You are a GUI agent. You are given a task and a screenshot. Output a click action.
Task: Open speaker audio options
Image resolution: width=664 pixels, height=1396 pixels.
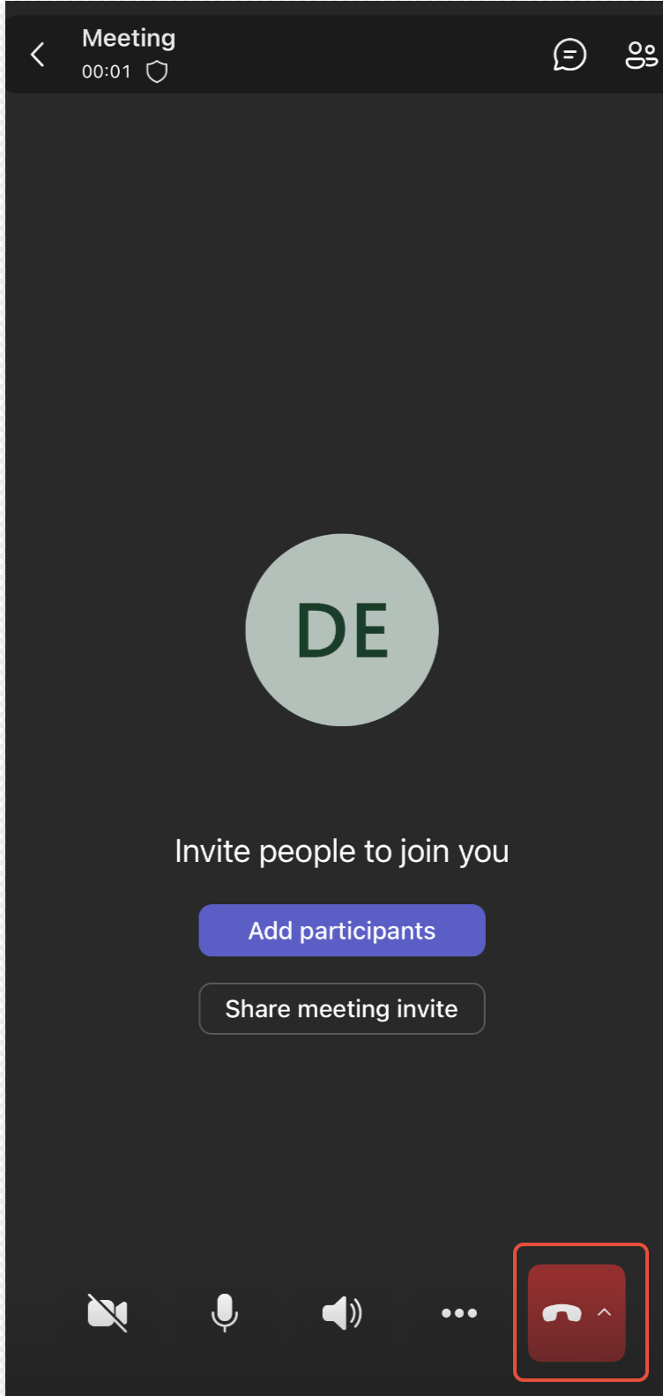pyautogui.click(x=342, y=1313)
